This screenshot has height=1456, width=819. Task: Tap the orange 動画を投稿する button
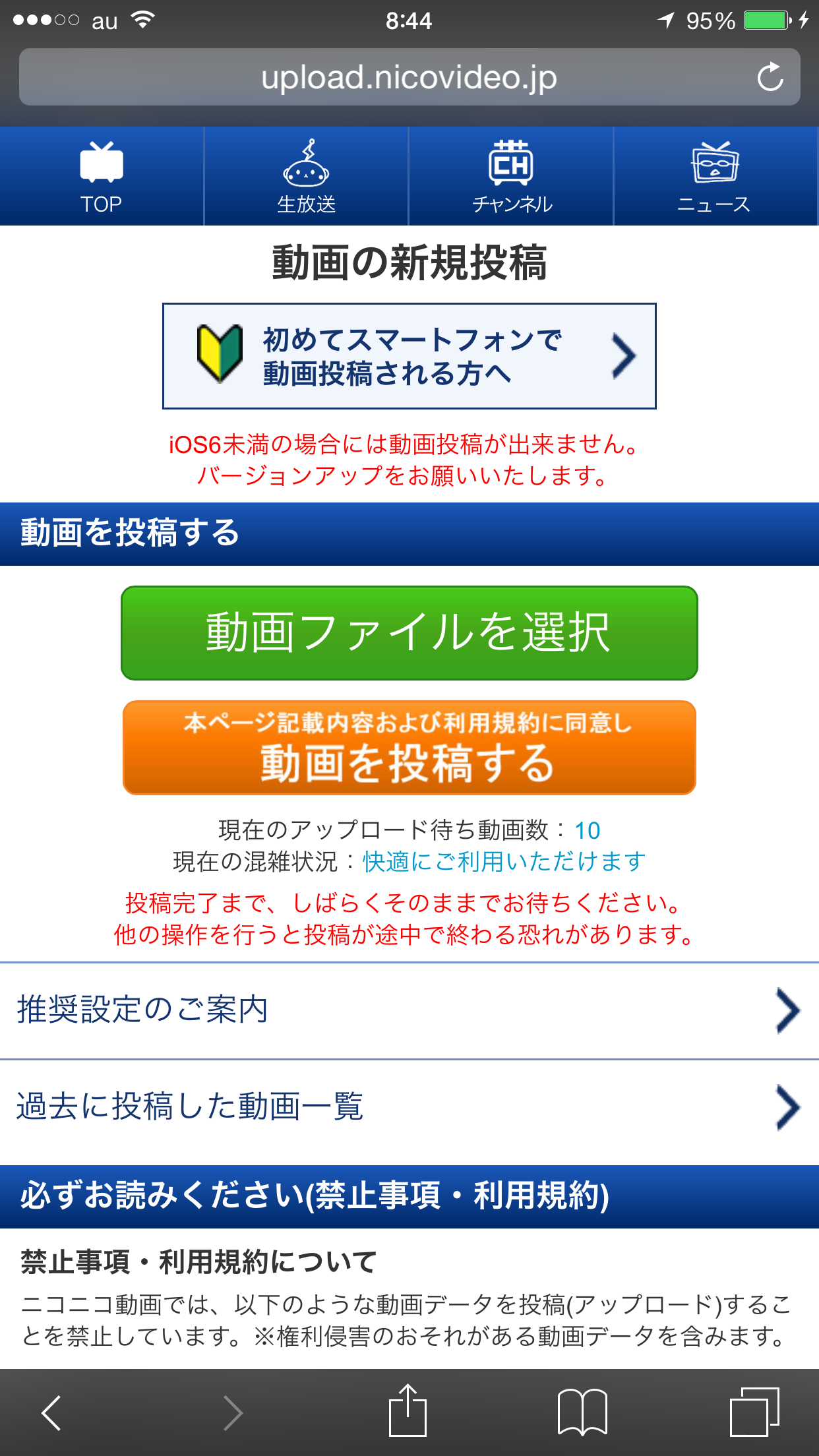(x=409, y=748)
